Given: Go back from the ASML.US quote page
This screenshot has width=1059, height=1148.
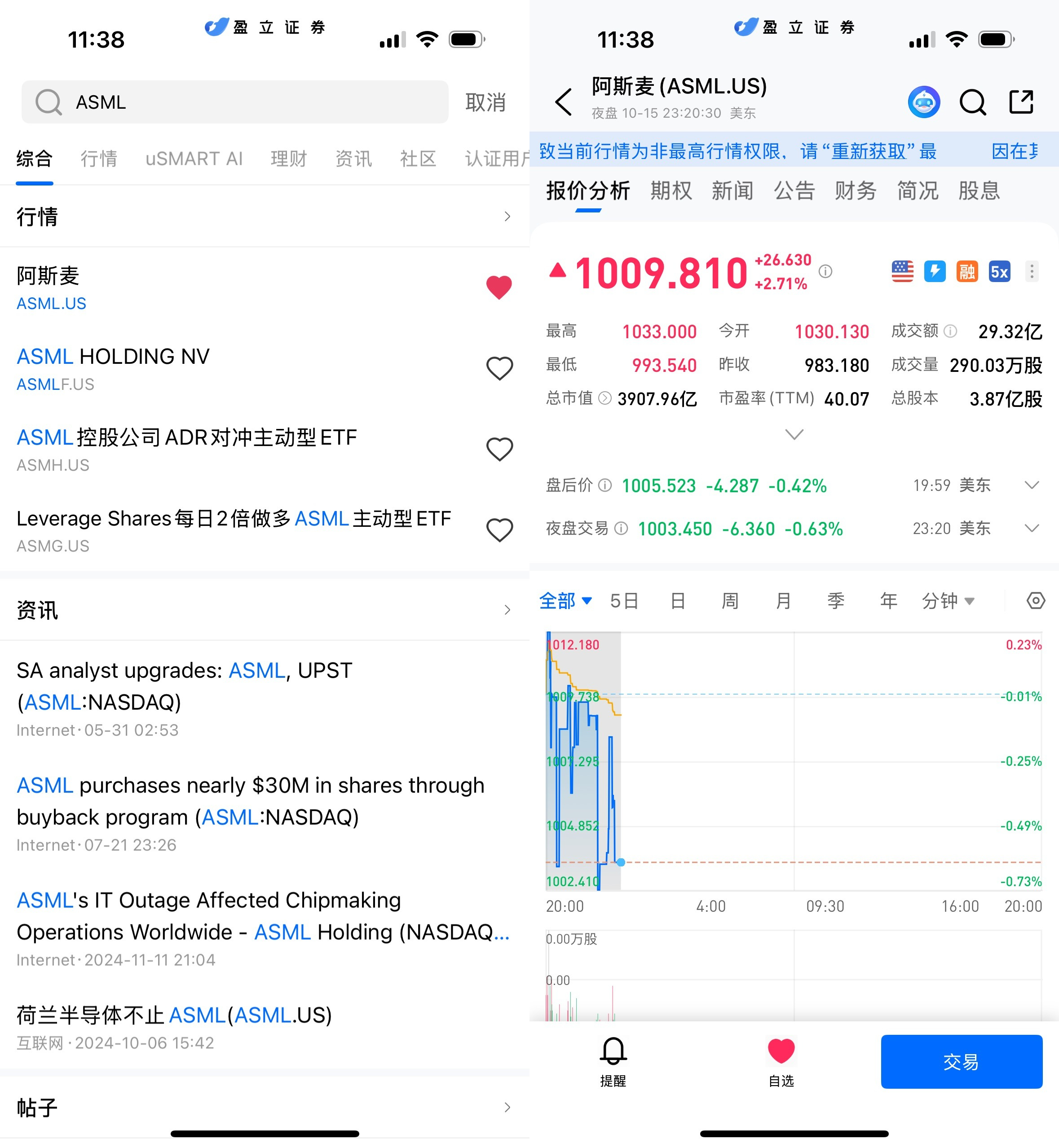Looking at the screenshot, I should pyautogui.click(x=564, y=102).
